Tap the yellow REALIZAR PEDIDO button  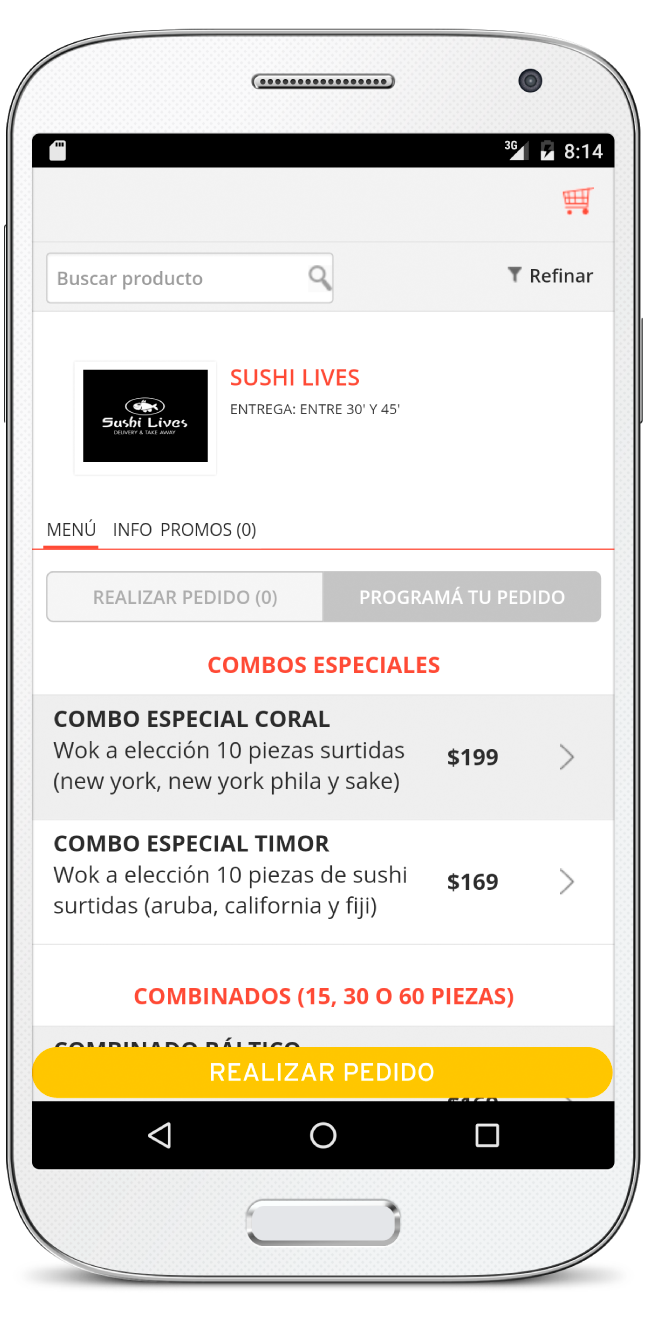point(322,1073)
